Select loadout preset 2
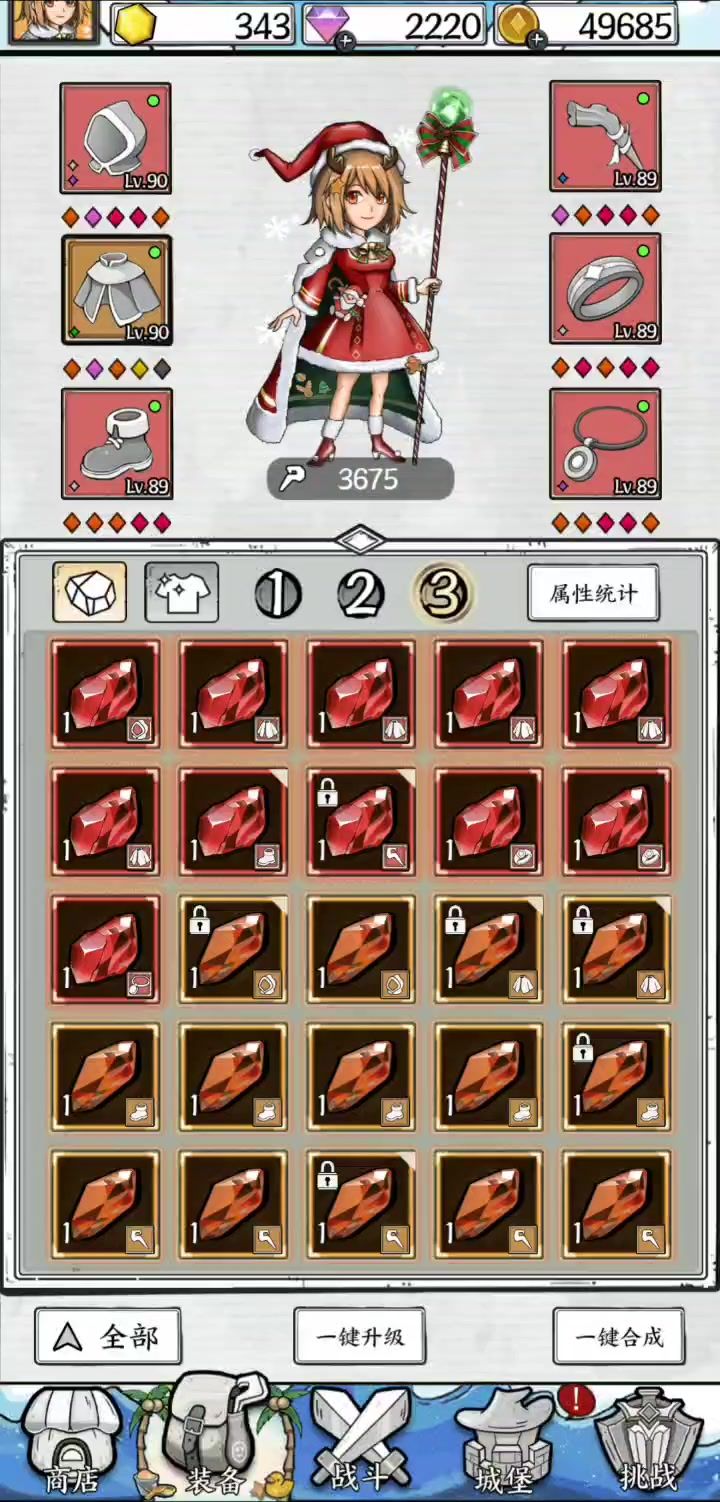 pyautogui.click(x=360, y=594)
